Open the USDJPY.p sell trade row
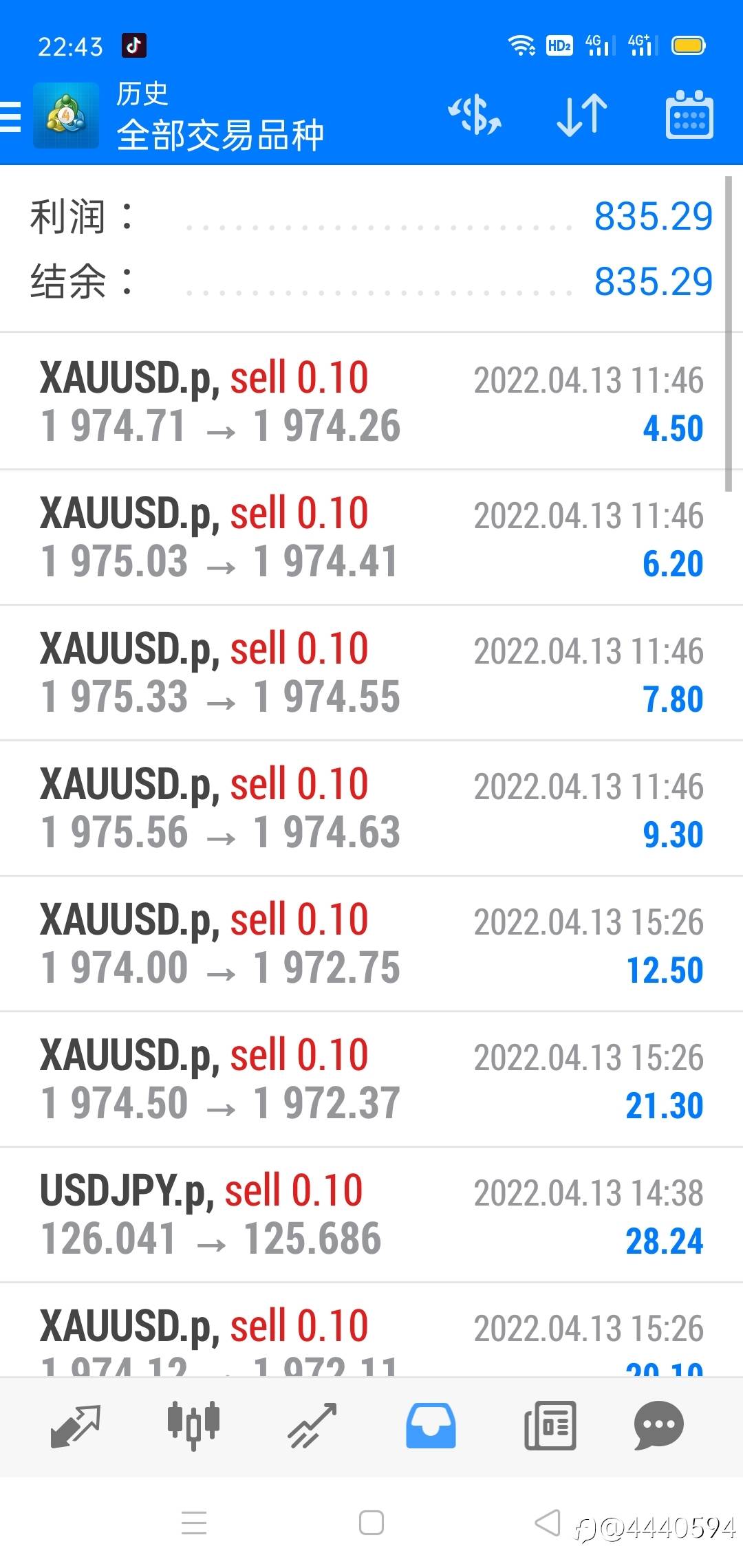Screen dimensions: 743x1568 pyautogui.click(x=371, y=1215)
